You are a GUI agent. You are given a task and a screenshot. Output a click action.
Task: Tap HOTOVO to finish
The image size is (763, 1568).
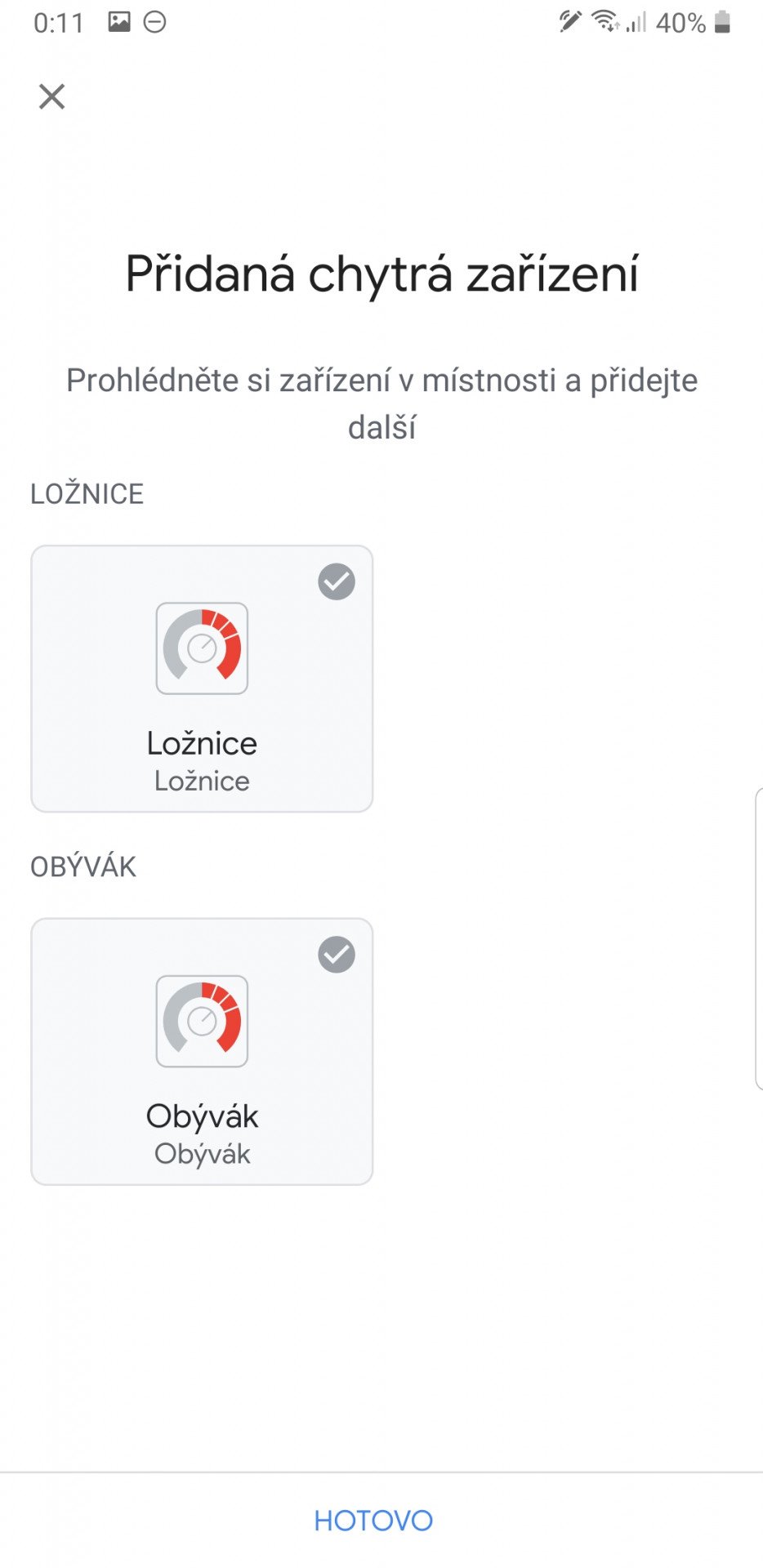[373, 1521]
